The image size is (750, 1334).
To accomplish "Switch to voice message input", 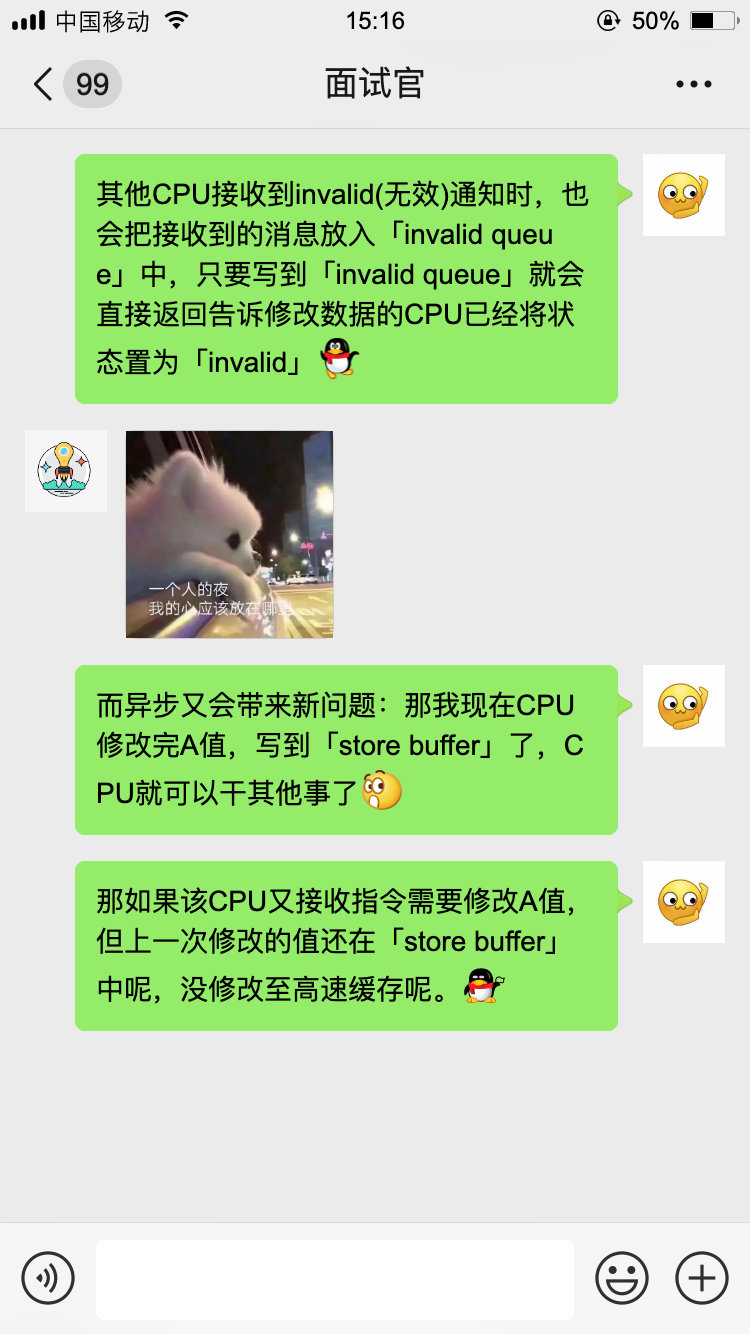I will click(x=48, y=1278).
